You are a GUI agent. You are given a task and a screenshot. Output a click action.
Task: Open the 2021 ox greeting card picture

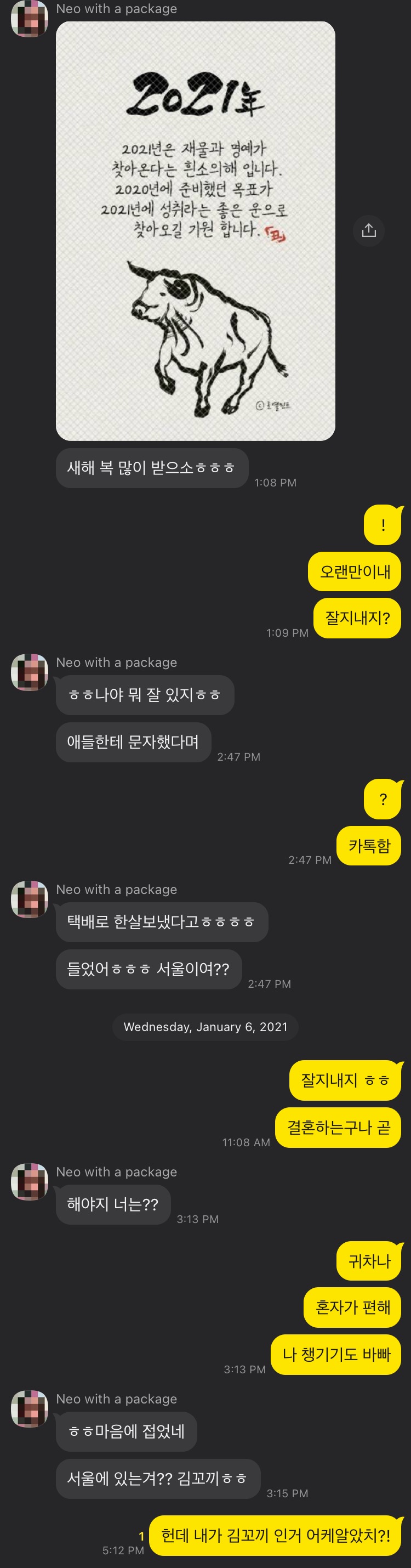pos(195,231)
